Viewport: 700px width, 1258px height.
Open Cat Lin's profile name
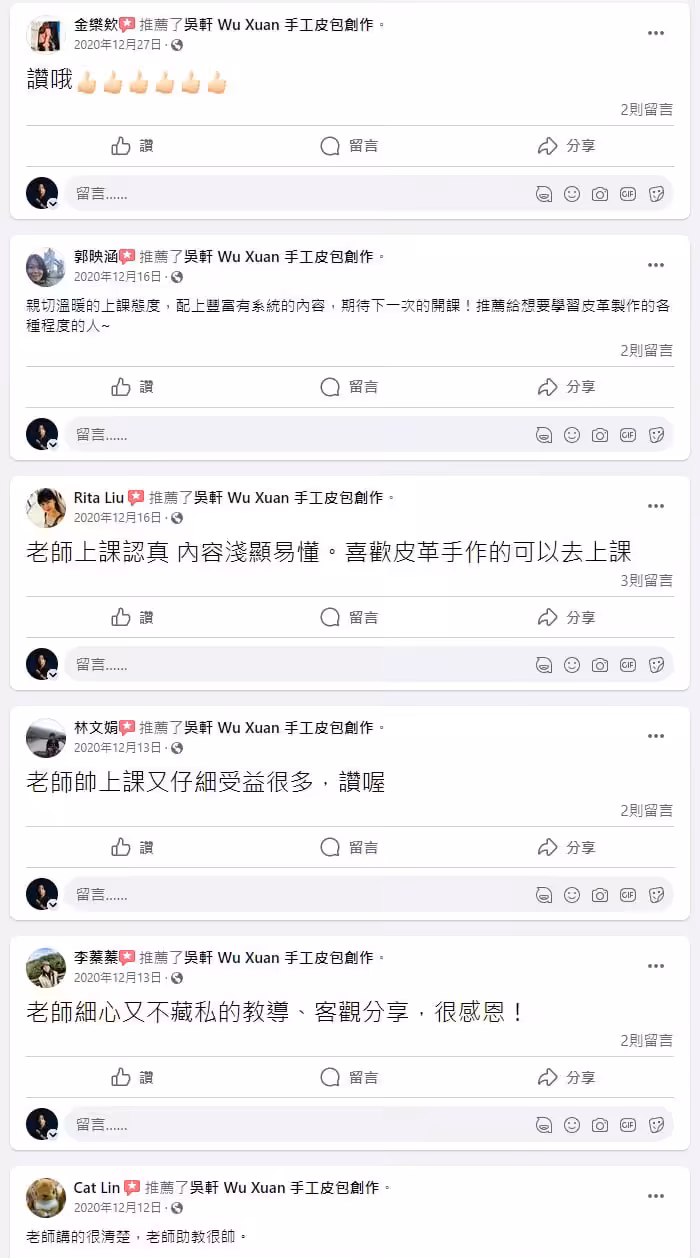[x=97, y=1188]
